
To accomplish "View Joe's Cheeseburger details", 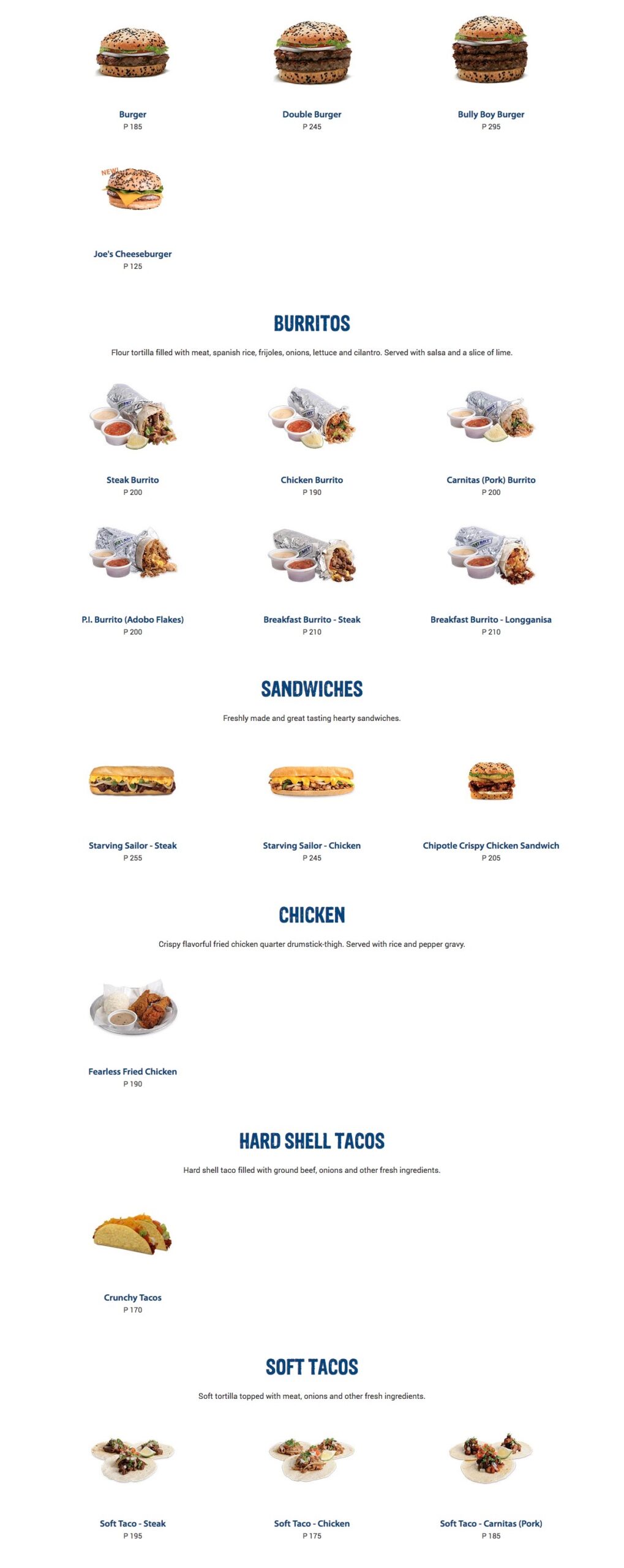I will (132, 254).
